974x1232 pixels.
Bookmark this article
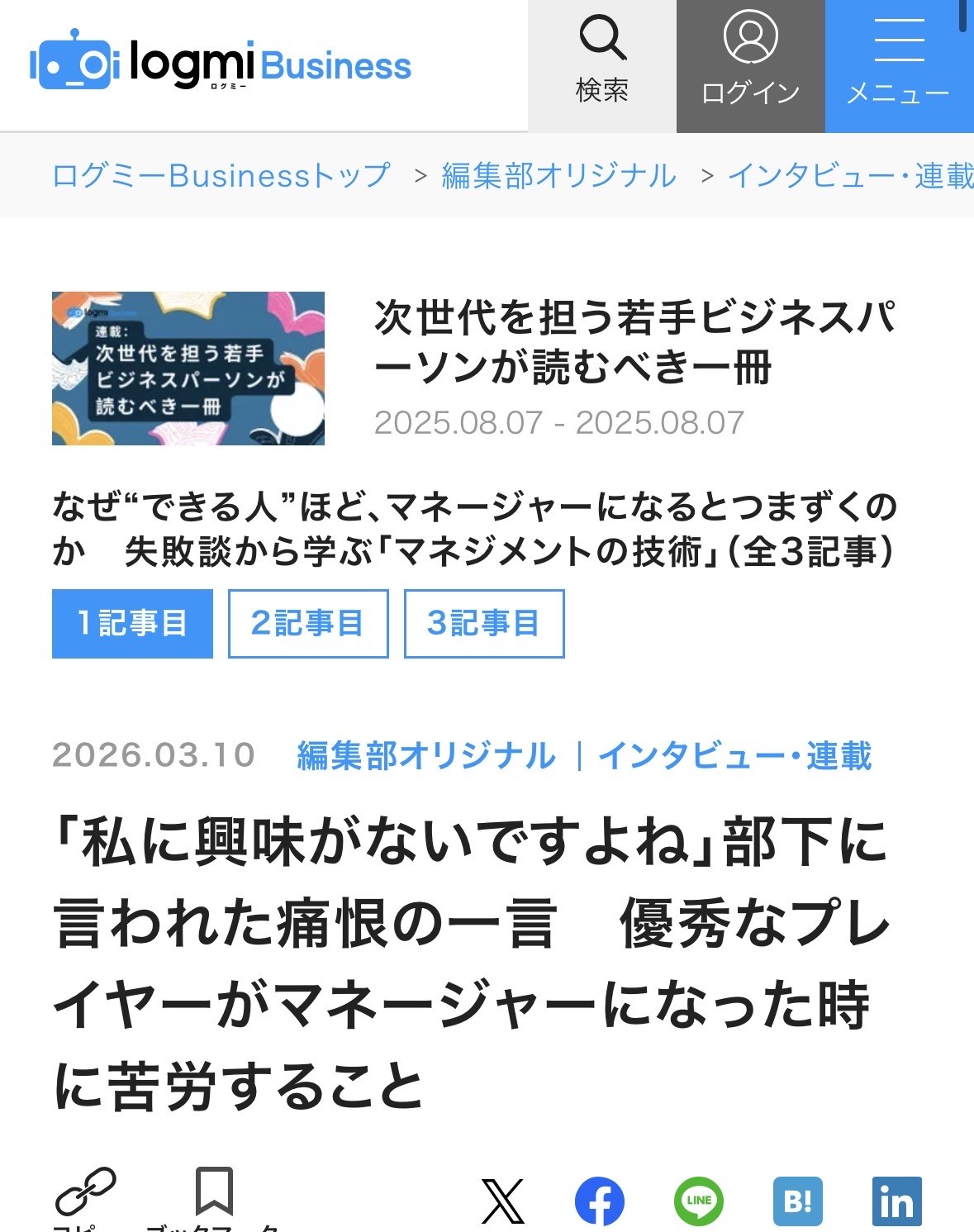tap(214, 1192)
